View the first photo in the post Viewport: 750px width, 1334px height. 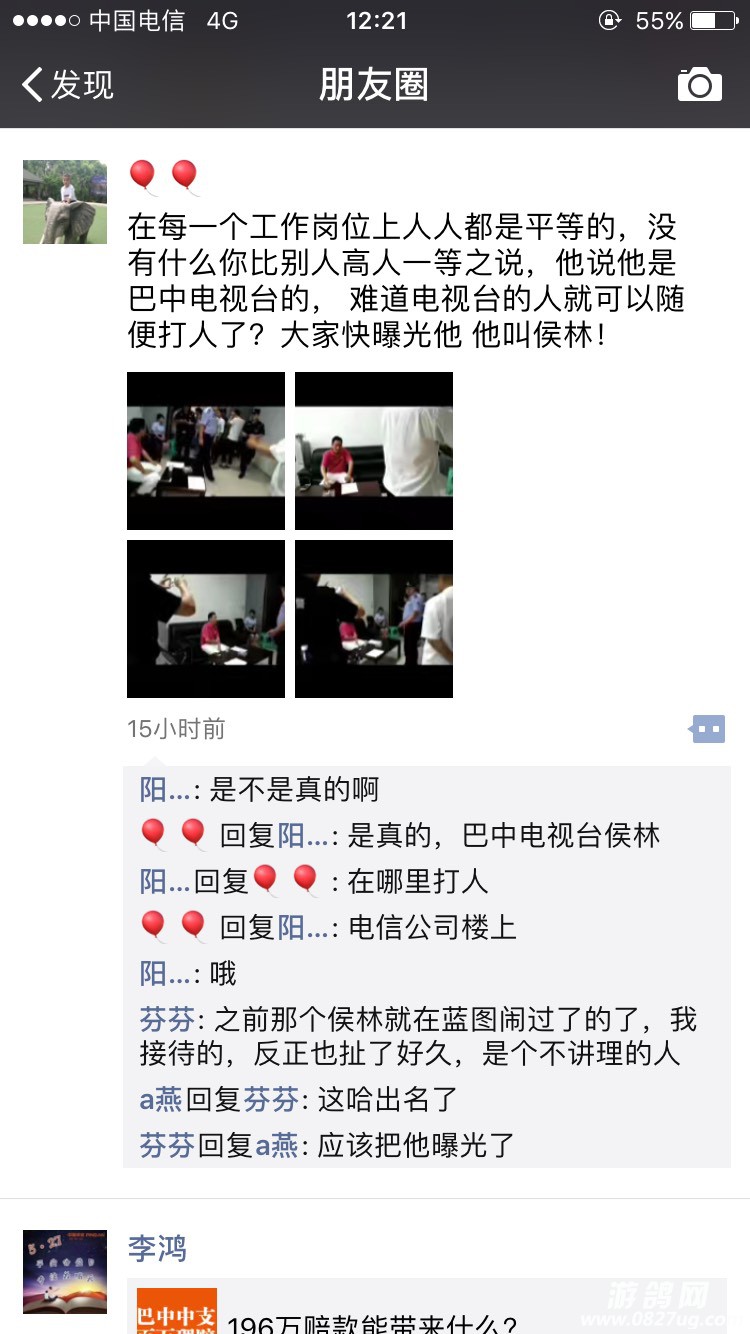[x=206, y=451]
